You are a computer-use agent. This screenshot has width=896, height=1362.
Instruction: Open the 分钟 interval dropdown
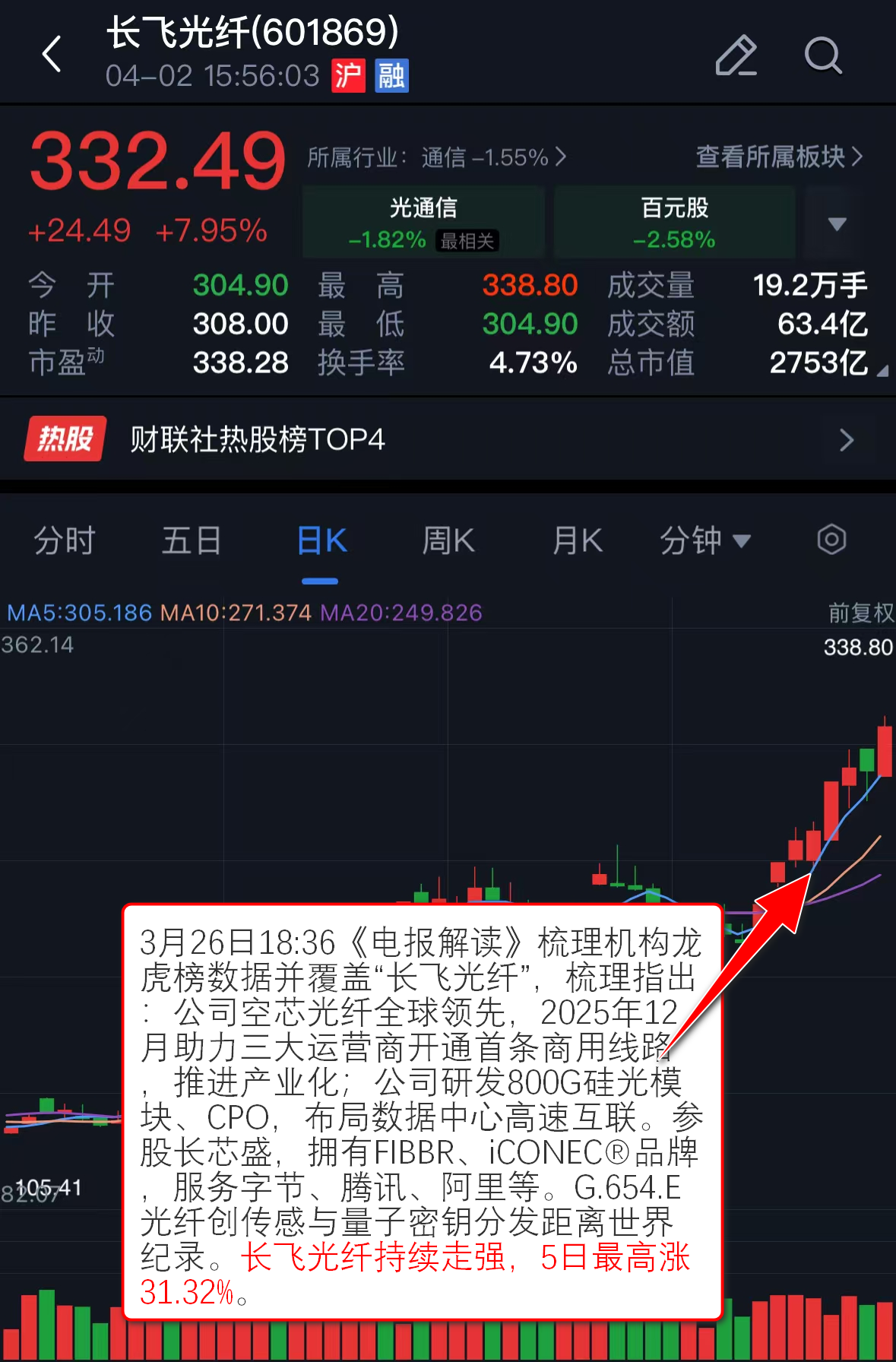point(704,541)
